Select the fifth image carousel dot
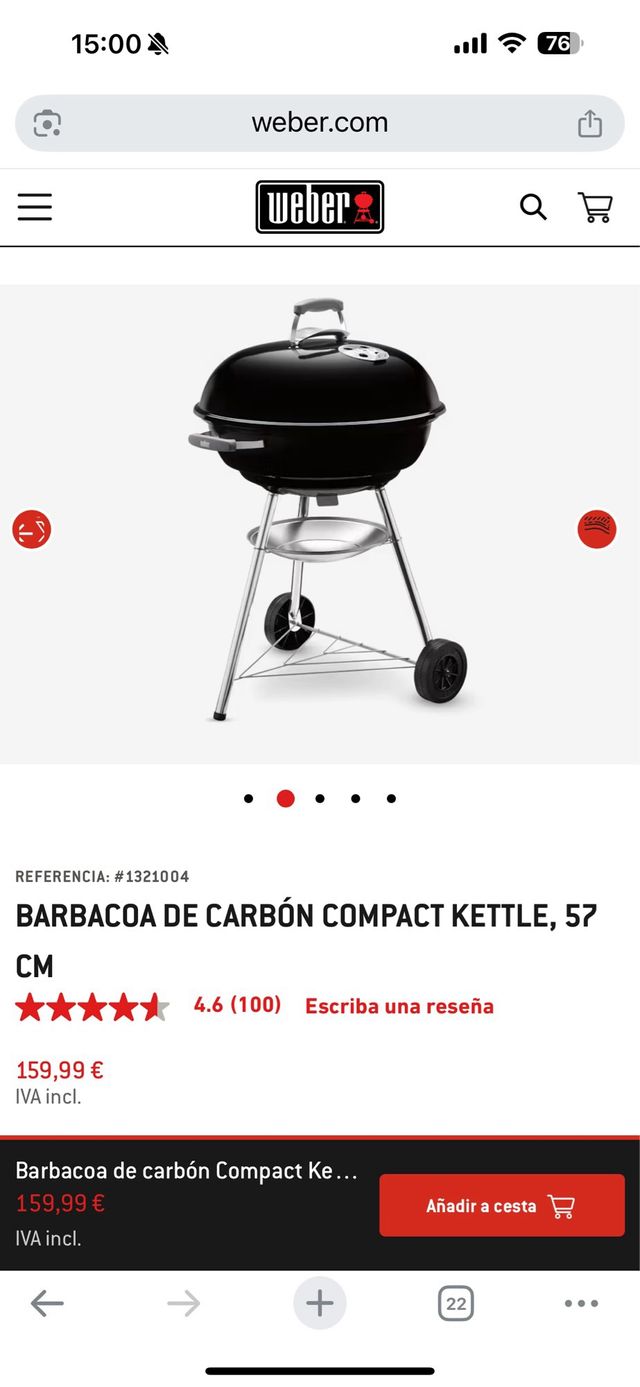Viewport: 640px width, 1387px height. [391, 798]
